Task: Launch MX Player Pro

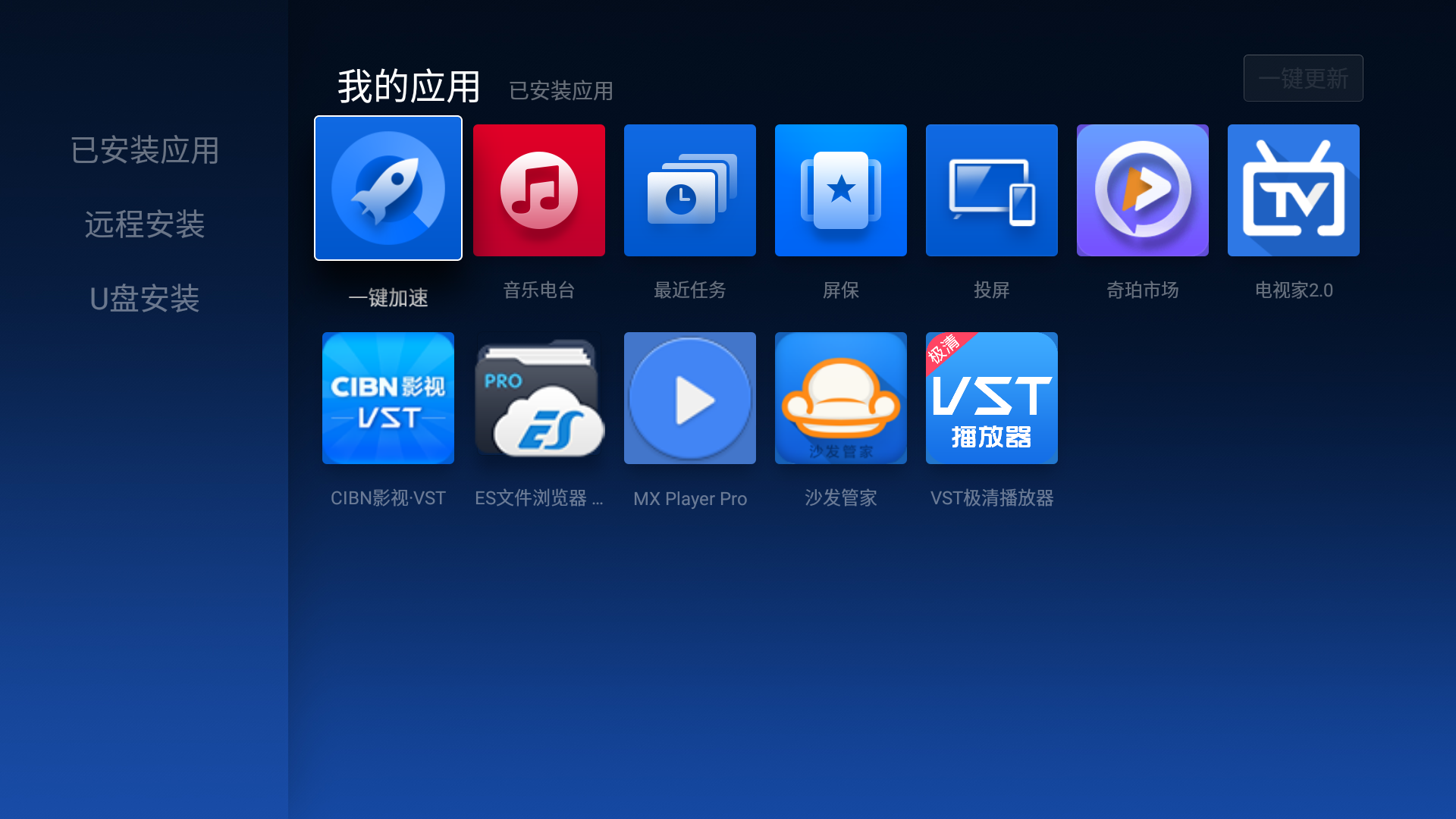Action: (x=689, y=398)
